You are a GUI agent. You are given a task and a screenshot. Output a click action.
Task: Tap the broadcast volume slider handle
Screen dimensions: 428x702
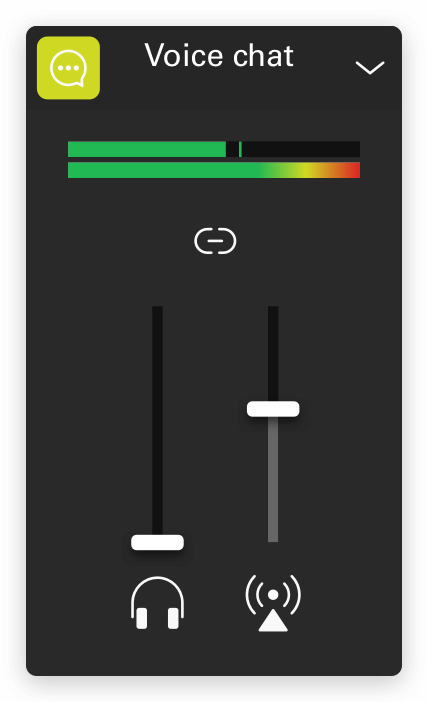(273, 409)
